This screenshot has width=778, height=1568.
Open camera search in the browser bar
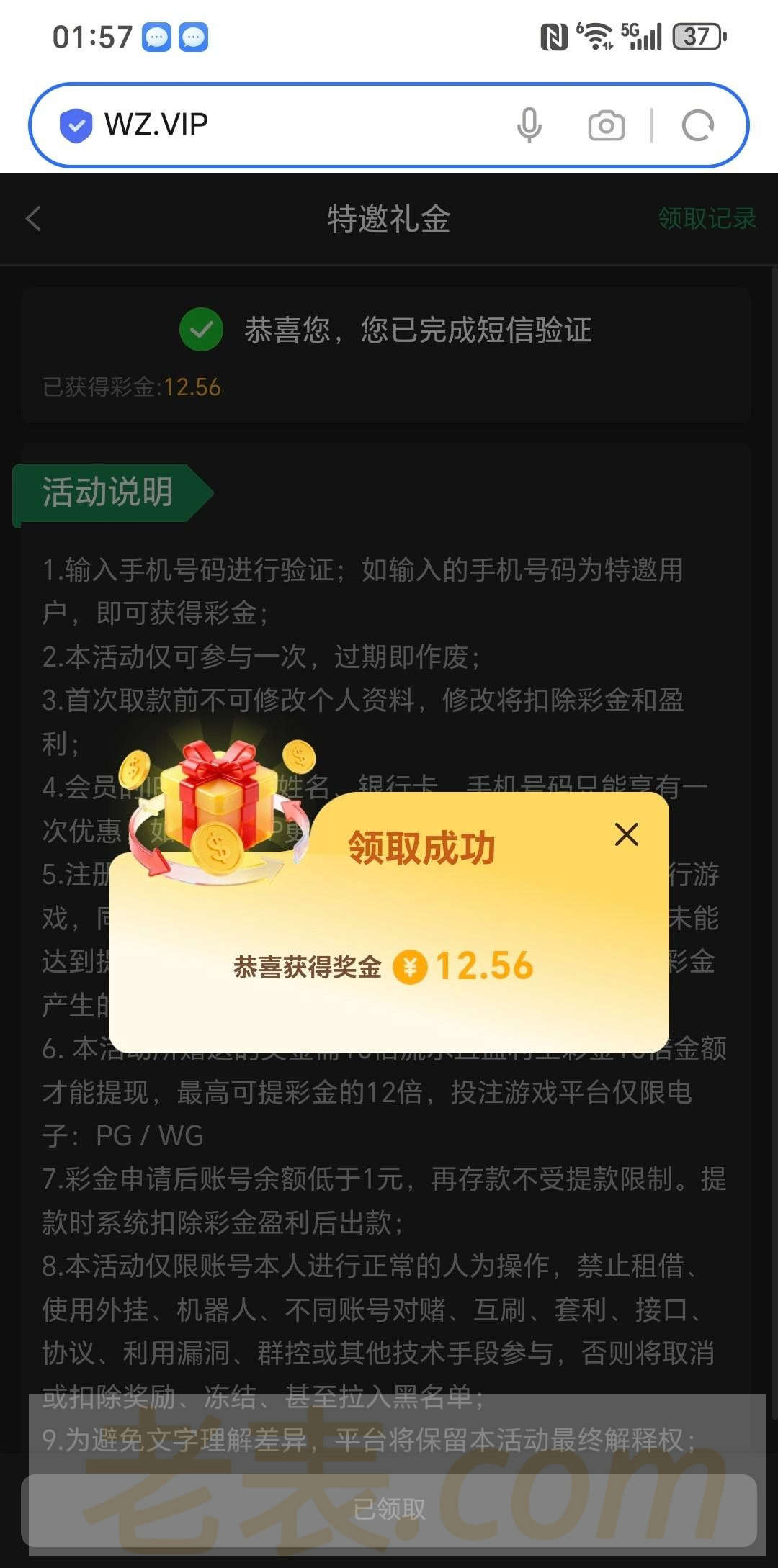606,125
